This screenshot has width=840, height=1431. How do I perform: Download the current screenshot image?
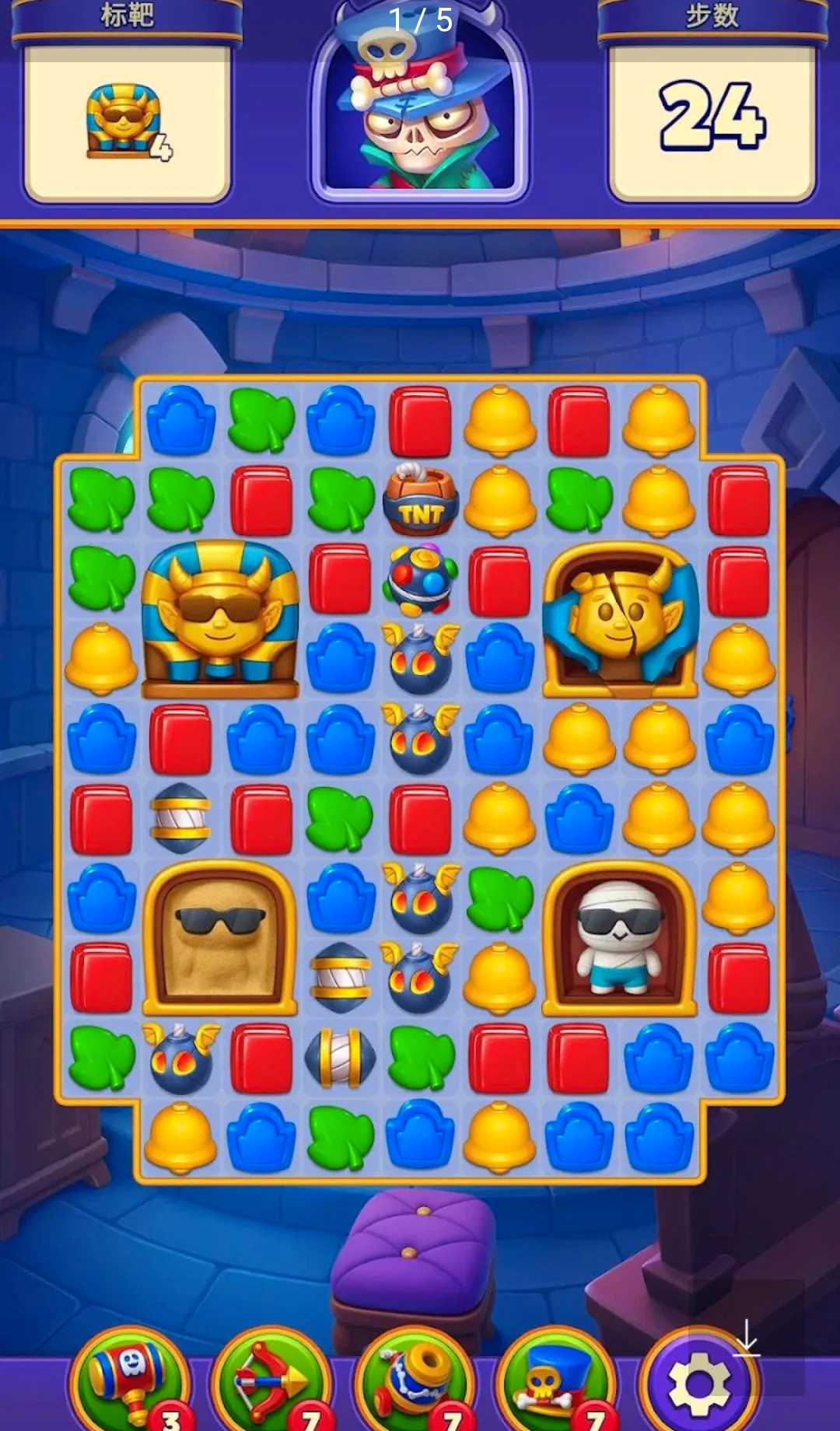[x=746, y=1337]
